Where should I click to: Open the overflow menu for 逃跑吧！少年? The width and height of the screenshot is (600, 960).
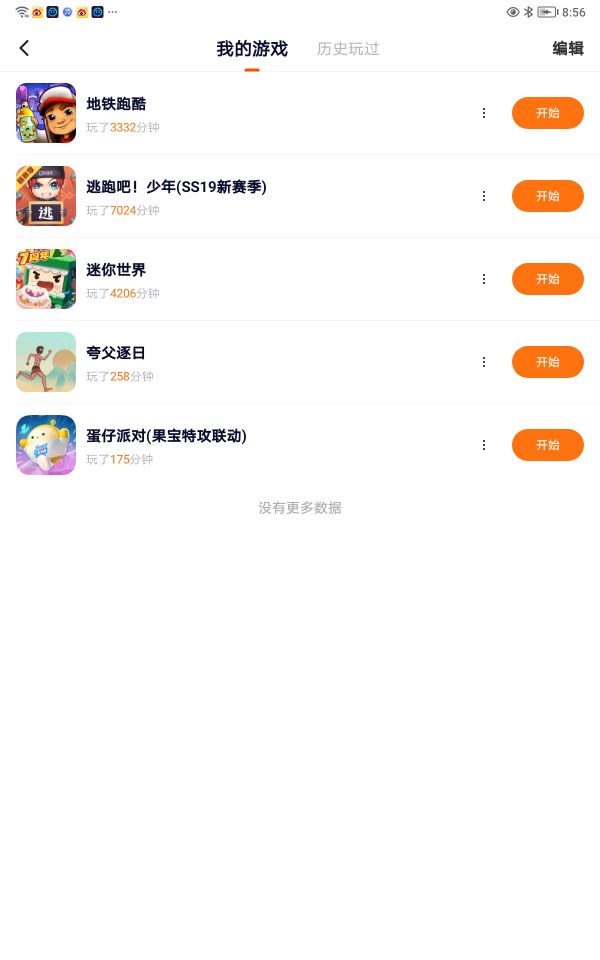484,196
